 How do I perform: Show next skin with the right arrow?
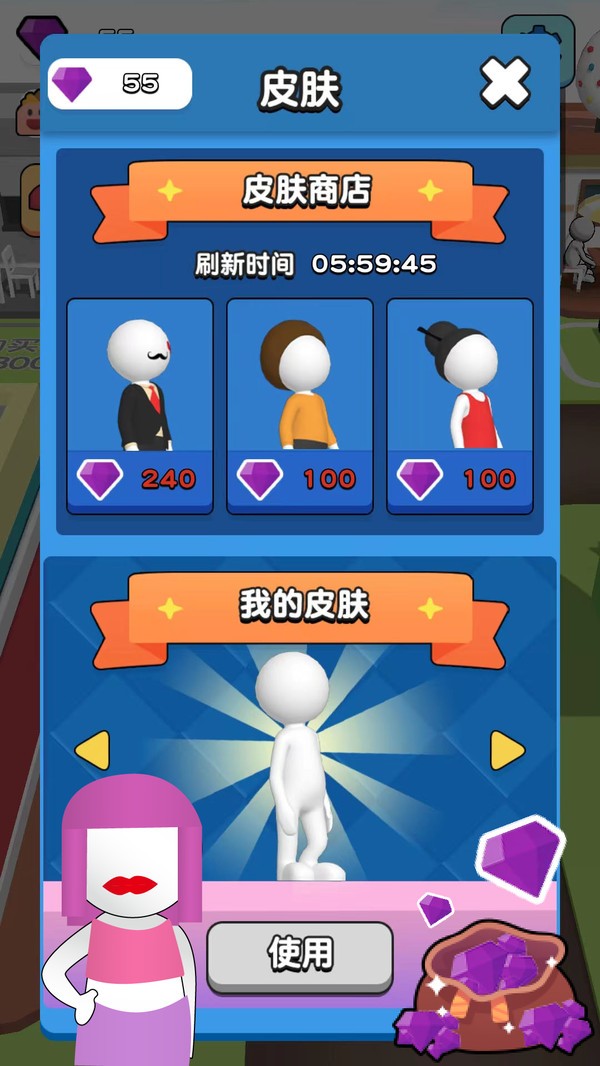(507, 750)
